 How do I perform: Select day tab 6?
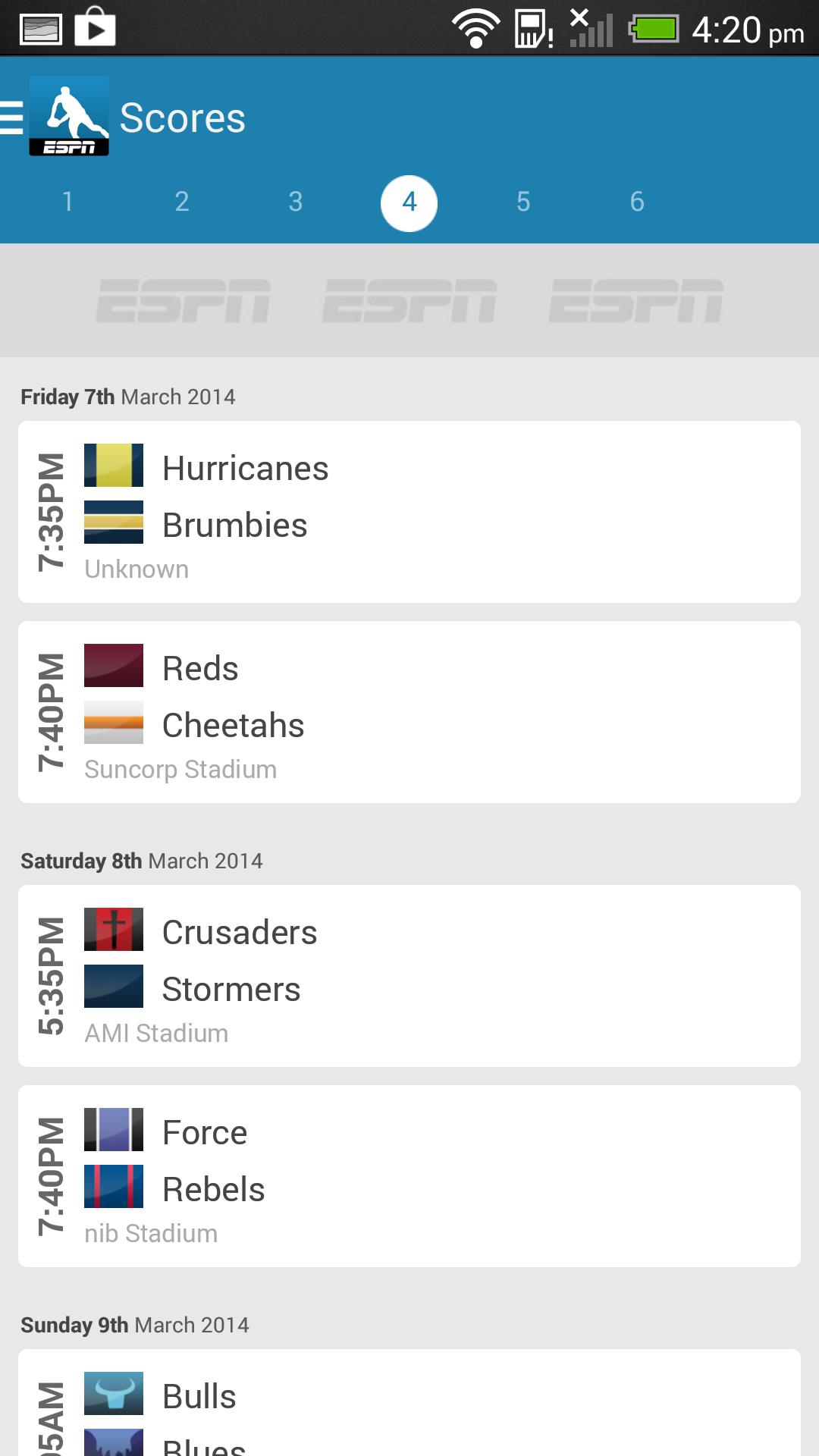point(637,202)
